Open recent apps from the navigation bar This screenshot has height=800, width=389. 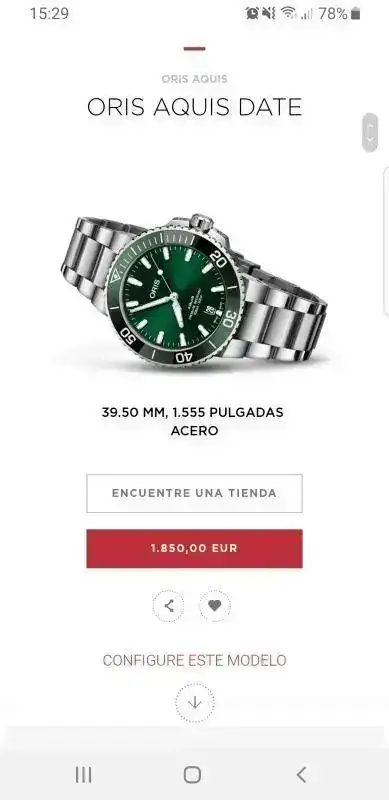(x=83, y=774)
